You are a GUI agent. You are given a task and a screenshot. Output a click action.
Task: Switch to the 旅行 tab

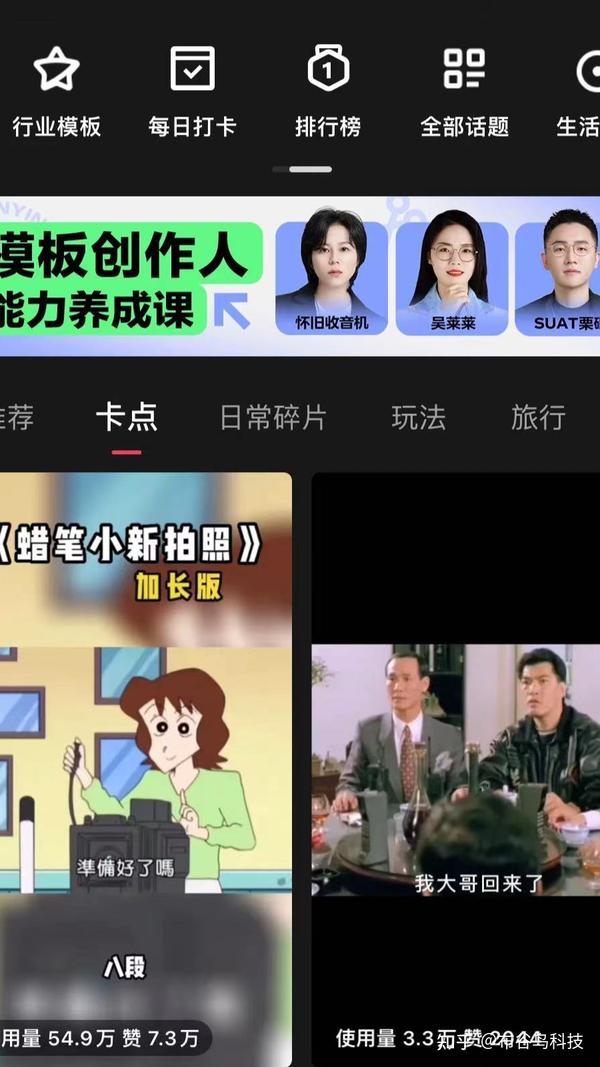tap(538, 417)
